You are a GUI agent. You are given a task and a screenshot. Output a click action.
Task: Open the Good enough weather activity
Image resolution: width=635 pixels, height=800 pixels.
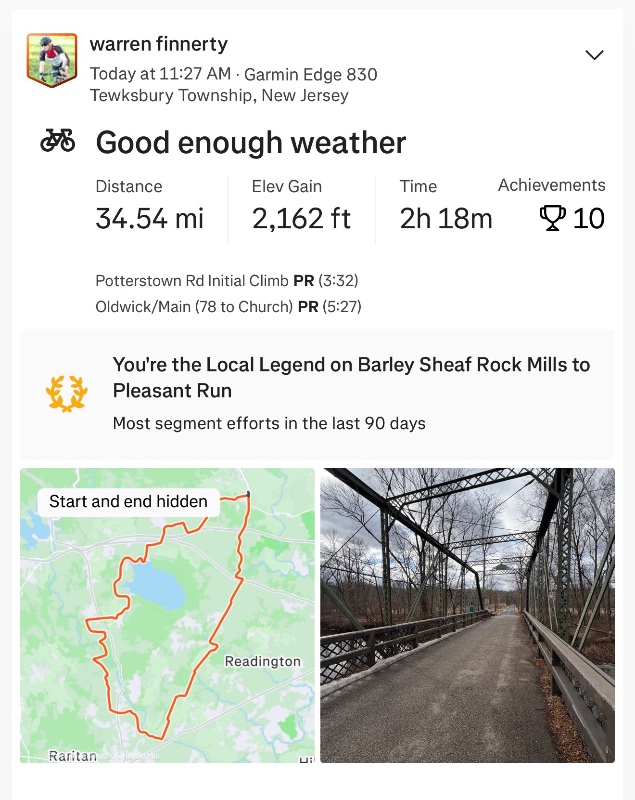pyautogui.click(x=250, y=142)
